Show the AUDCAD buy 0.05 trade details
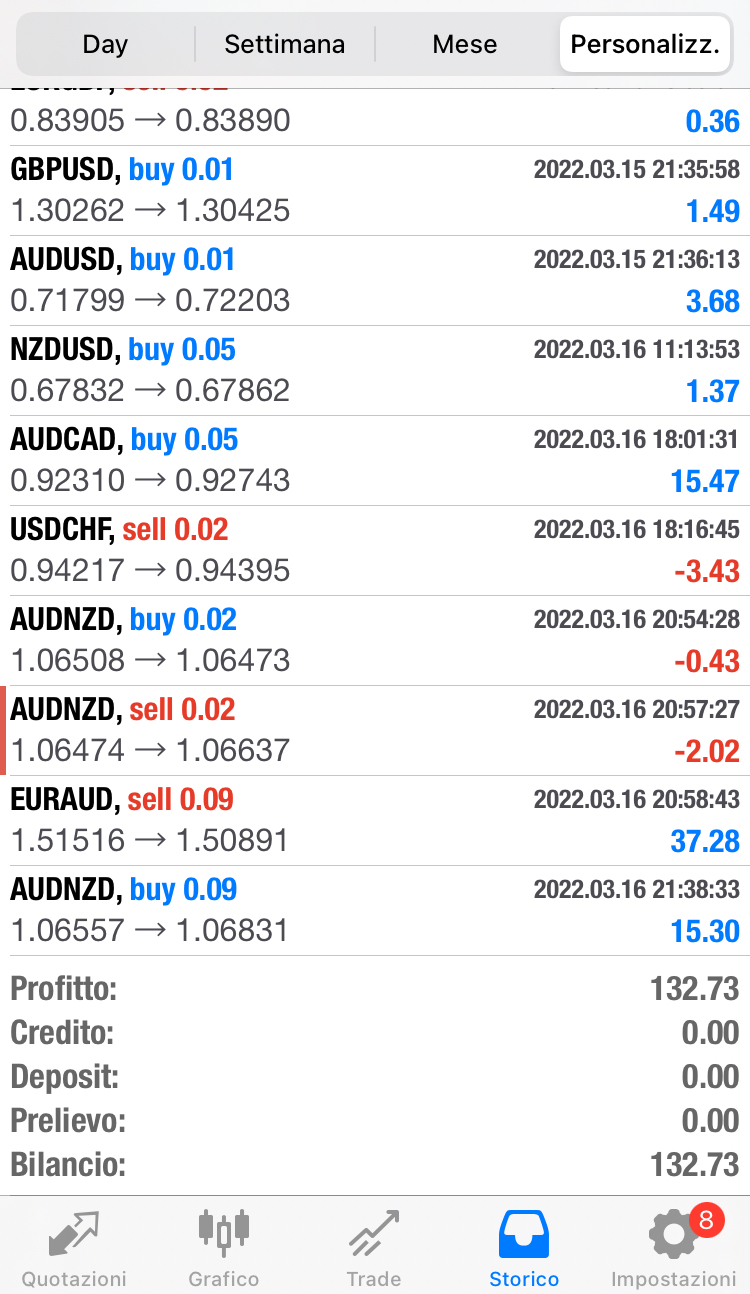The height and width of the screenshot is (1294, 750). tap(375, 460)
